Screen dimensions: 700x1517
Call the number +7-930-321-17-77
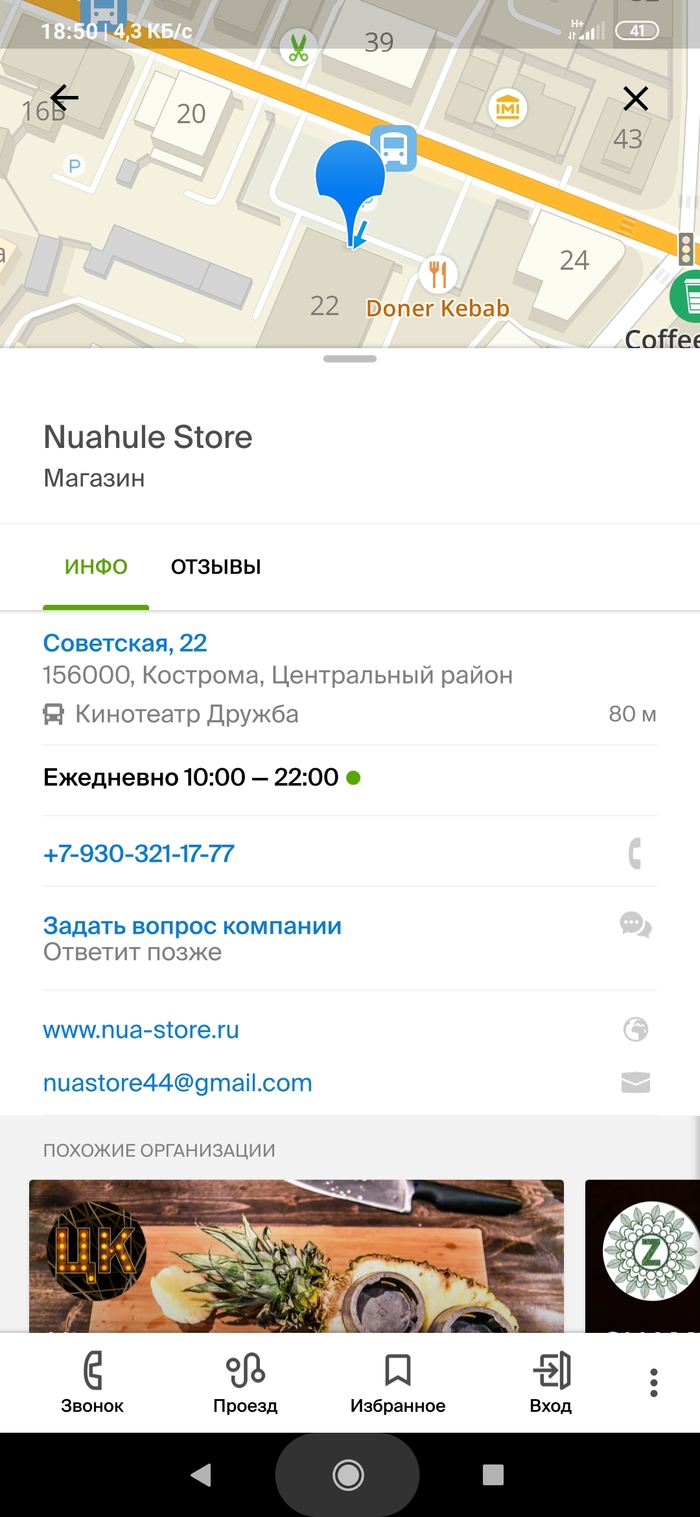click(x=139, y=853)
